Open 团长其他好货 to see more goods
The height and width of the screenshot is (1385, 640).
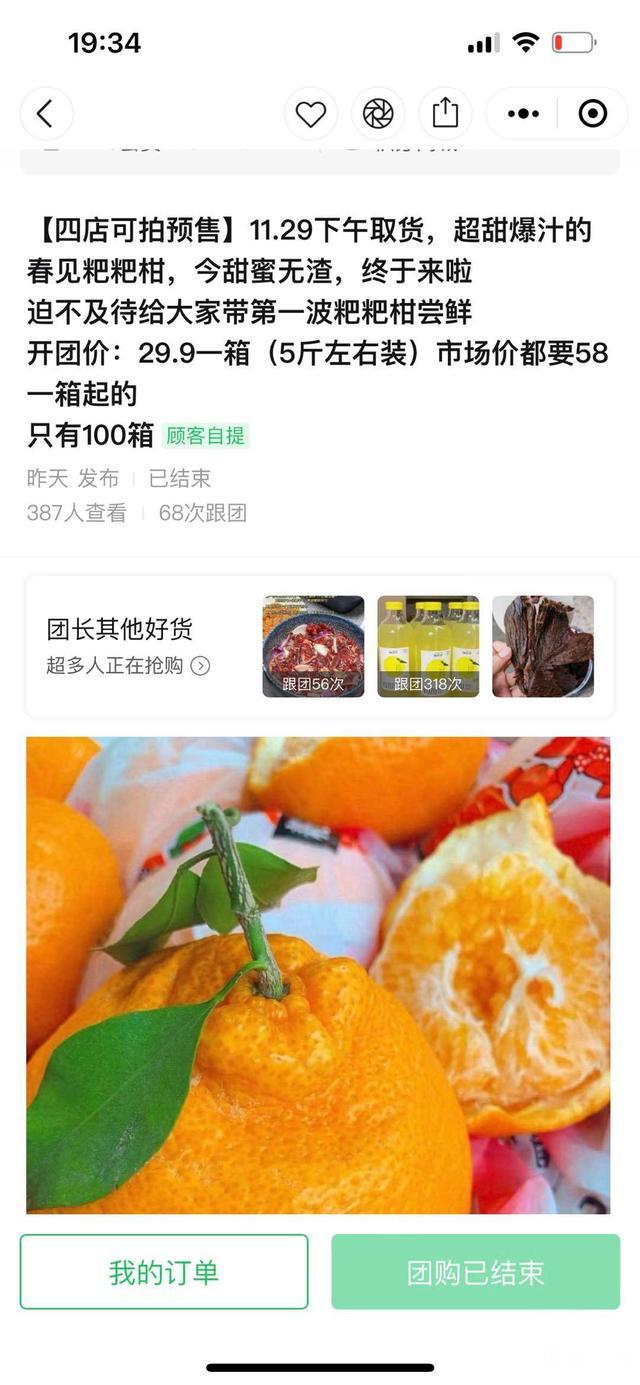(x=128, y=646)
